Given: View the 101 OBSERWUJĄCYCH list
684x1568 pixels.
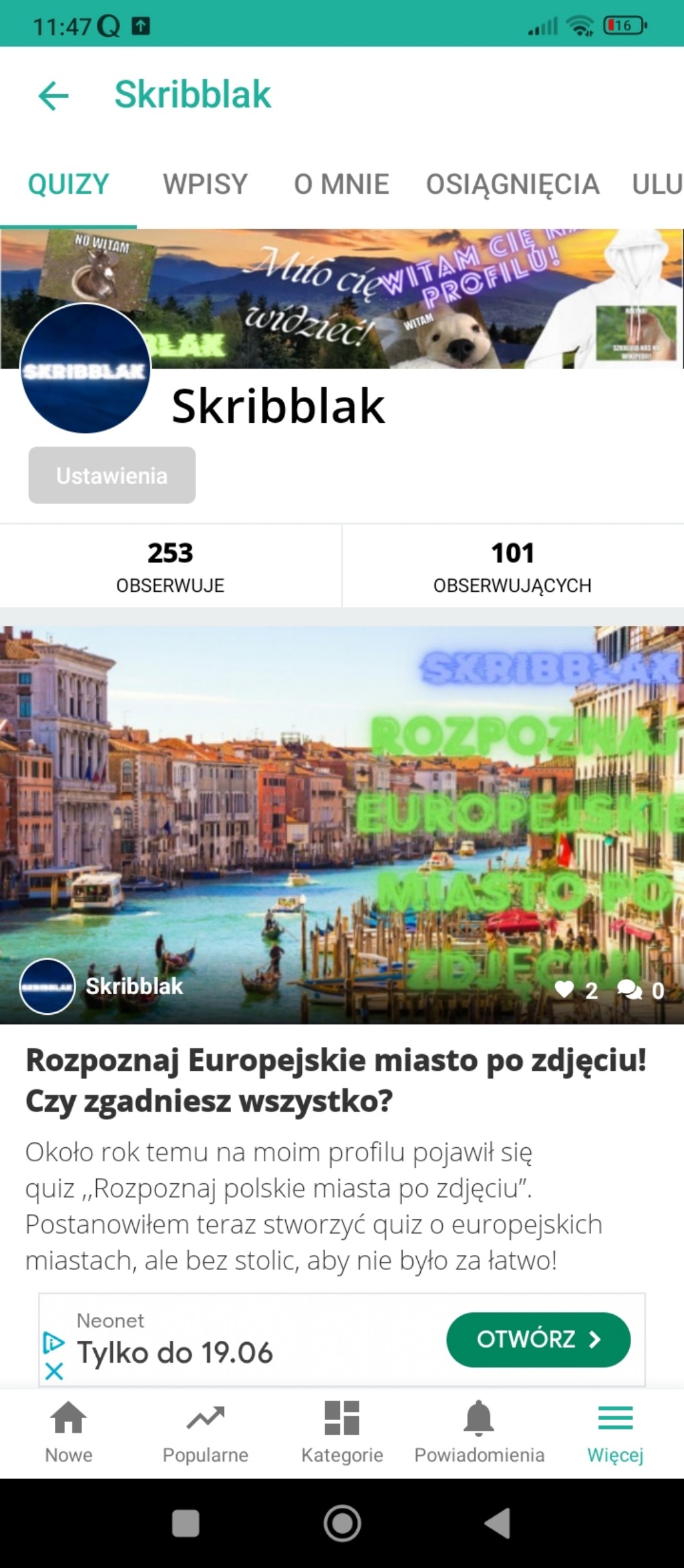Looking at the screenshot, I should [x=512, y=566].
